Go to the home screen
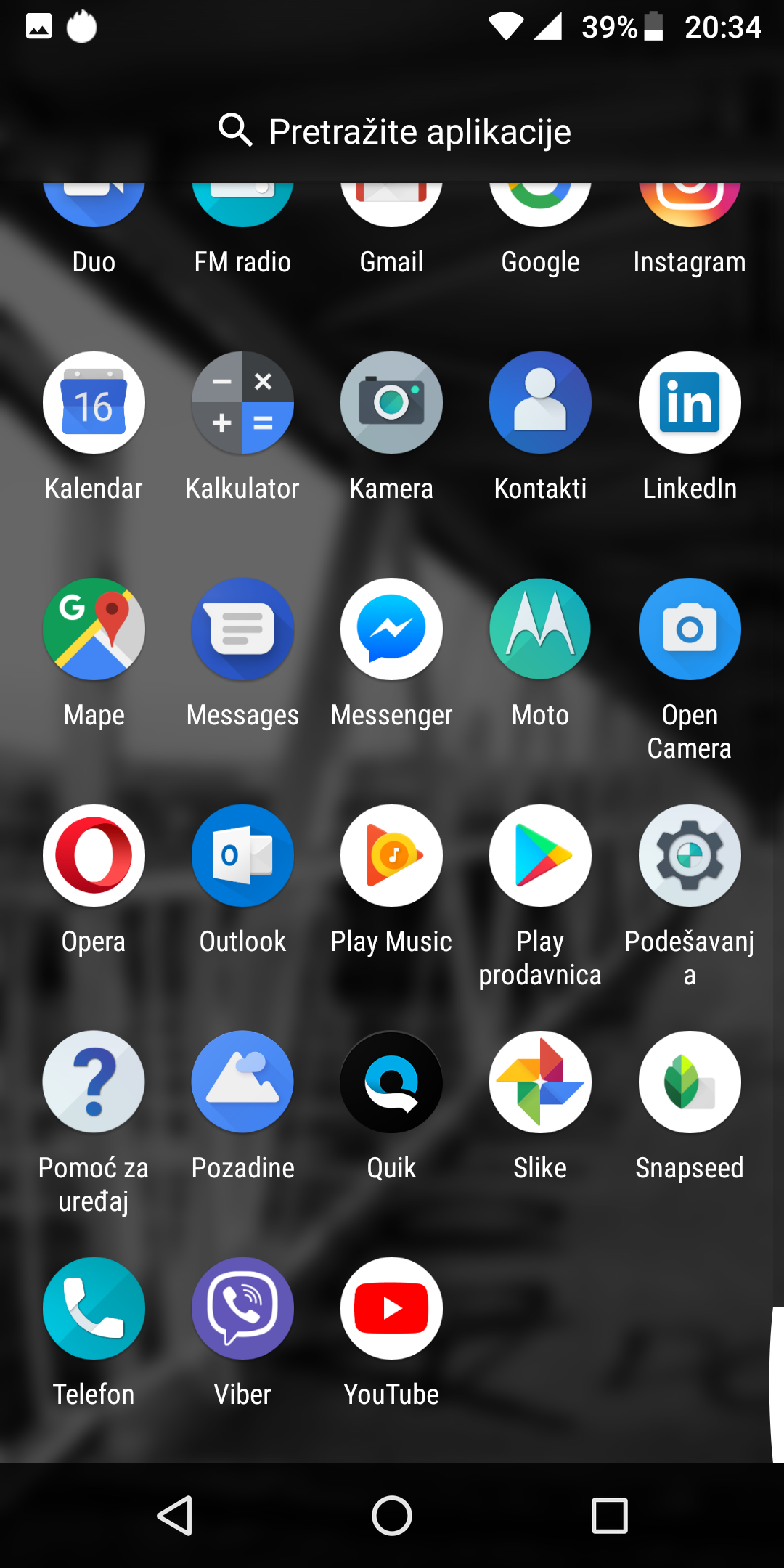Viewport: 784px width, 1568px height. 392,1516
